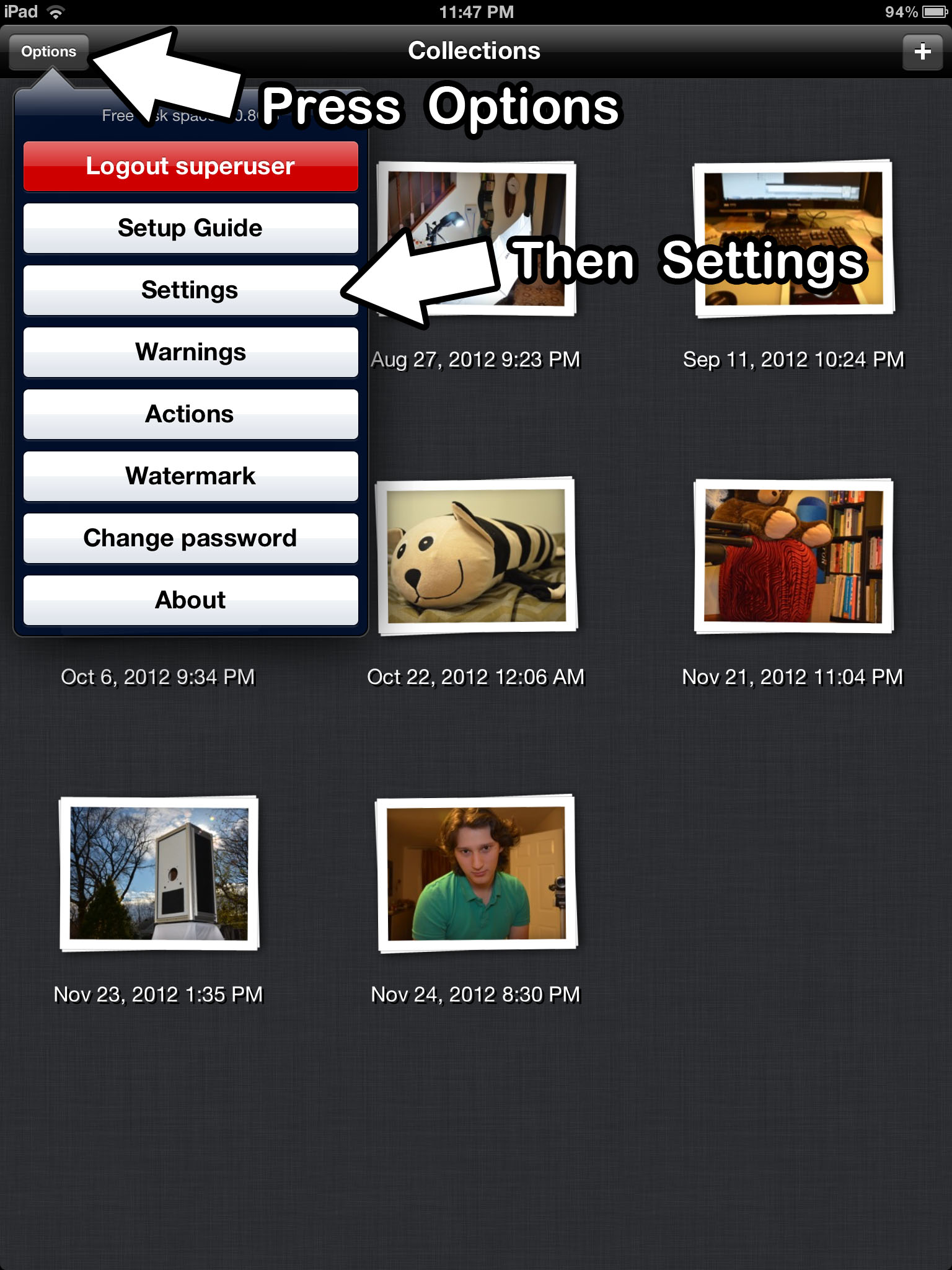
Task: Open the Warnings option
Action: [x=190, y=352]
